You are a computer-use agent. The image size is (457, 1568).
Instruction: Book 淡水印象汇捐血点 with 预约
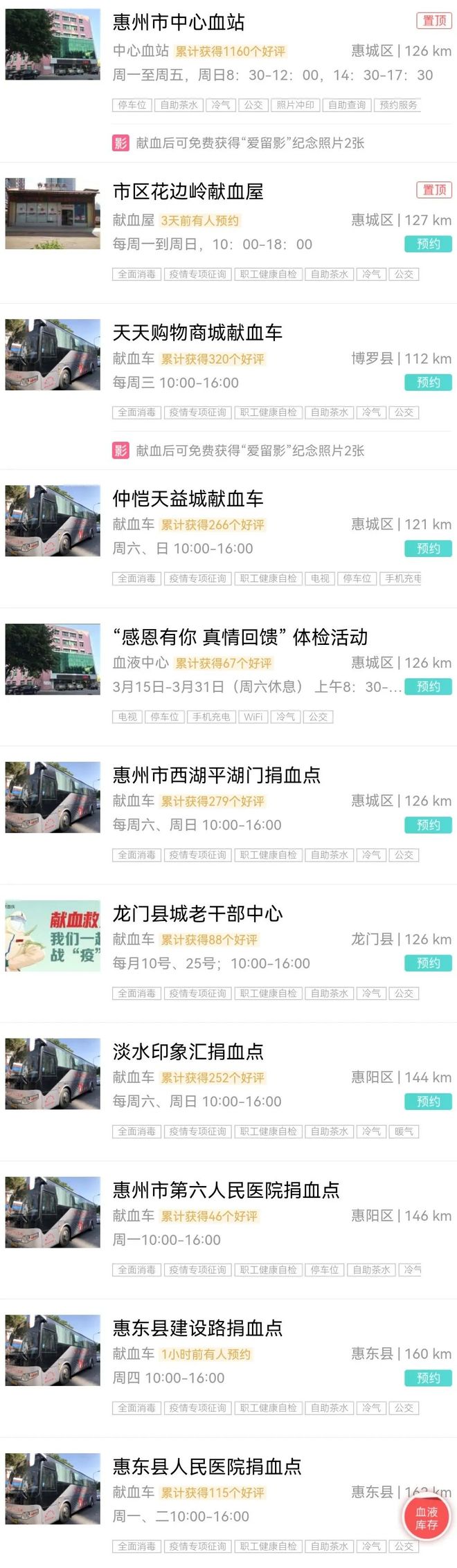tap(428, 1101)
